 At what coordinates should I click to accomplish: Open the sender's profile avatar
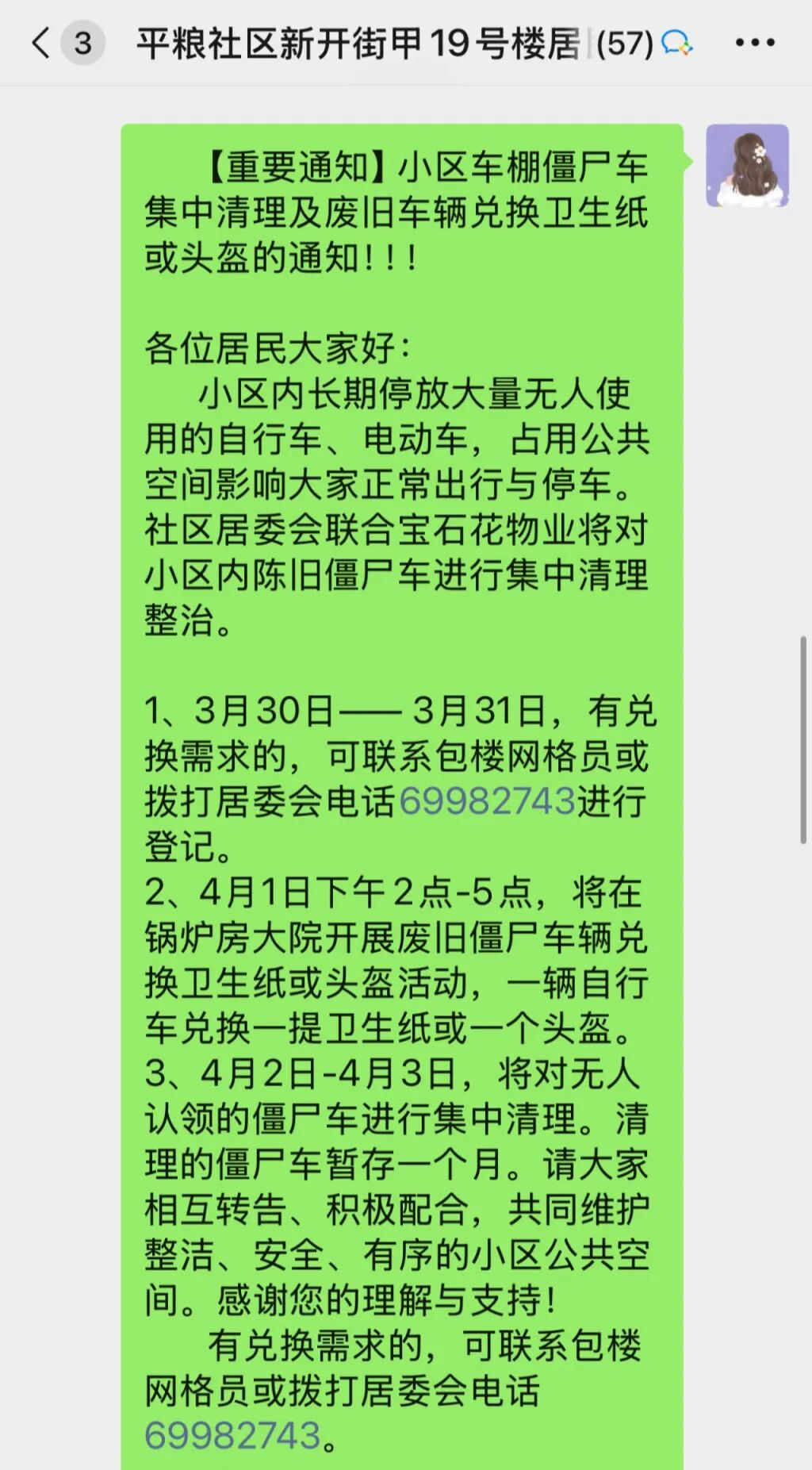[x=747, y=166]
